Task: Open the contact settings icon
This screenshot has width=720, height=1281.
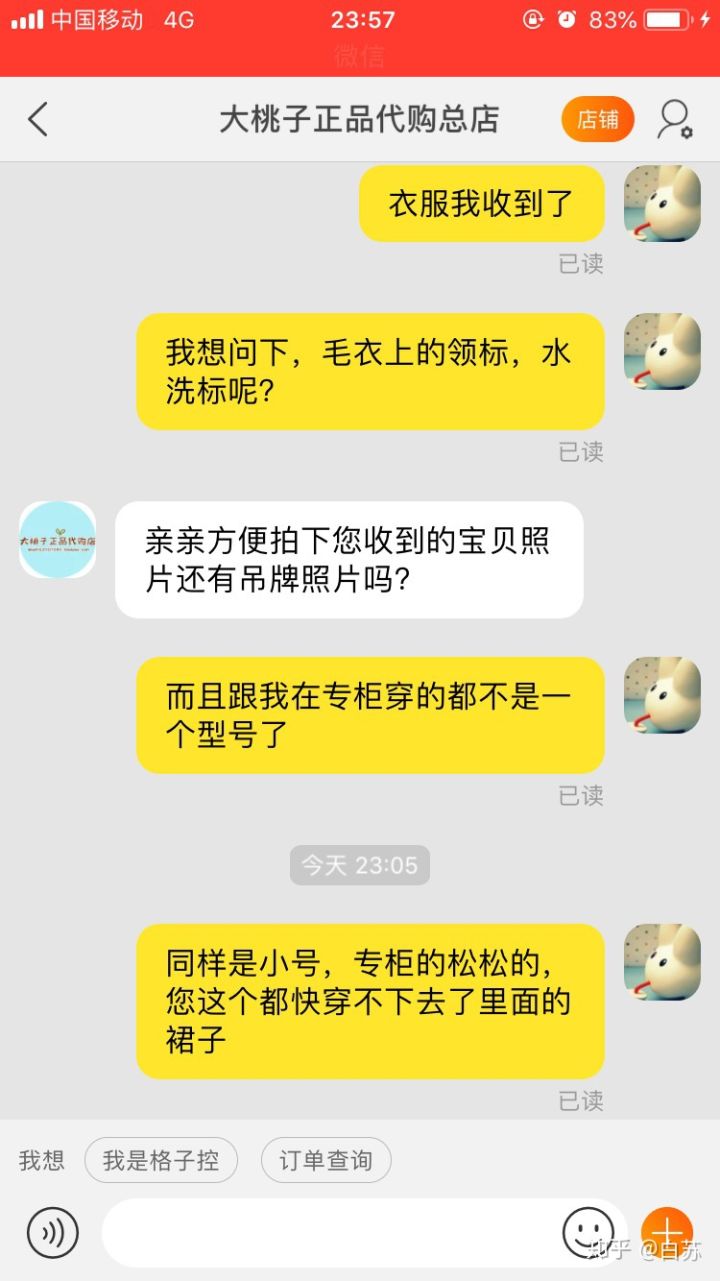Action: (x=675, y=119)
